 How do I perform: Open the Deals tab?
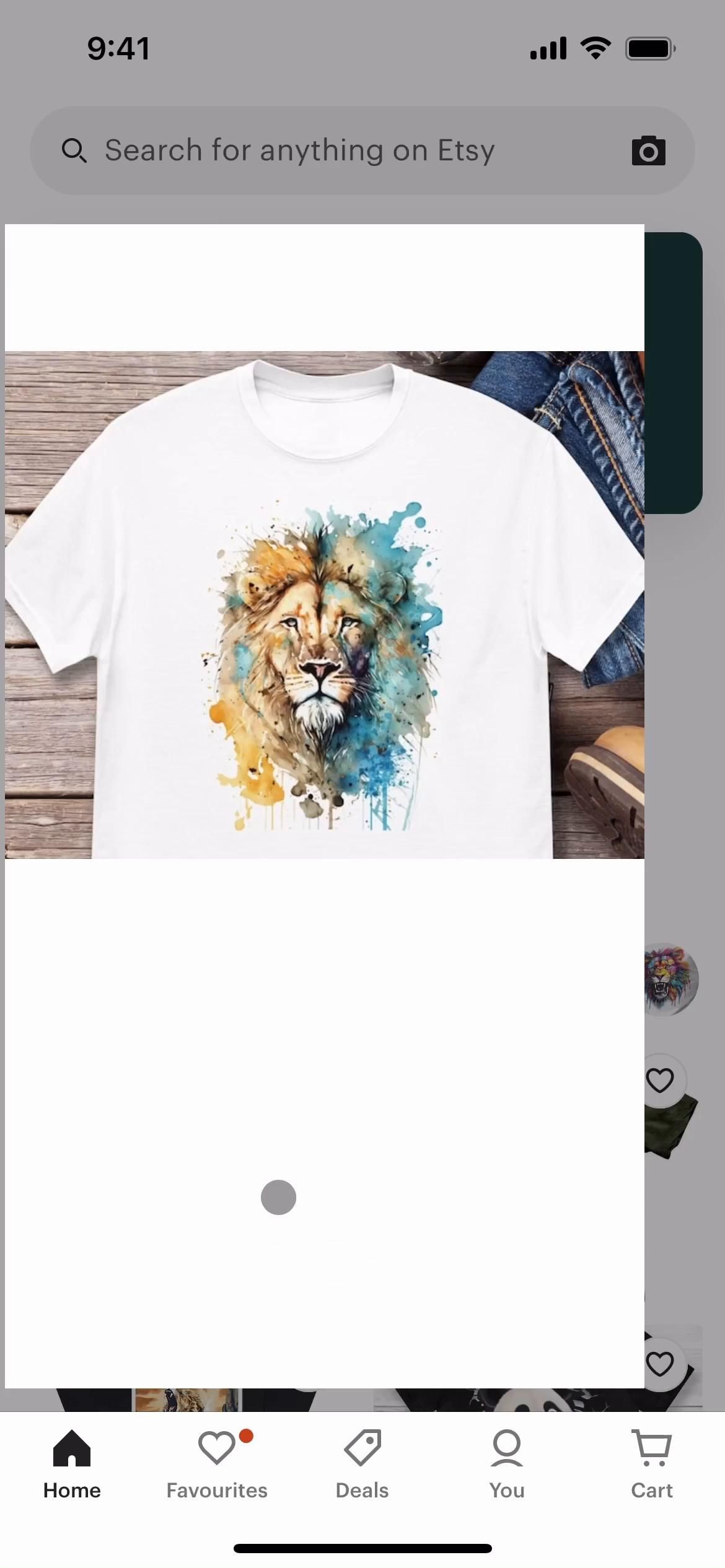362,1465
